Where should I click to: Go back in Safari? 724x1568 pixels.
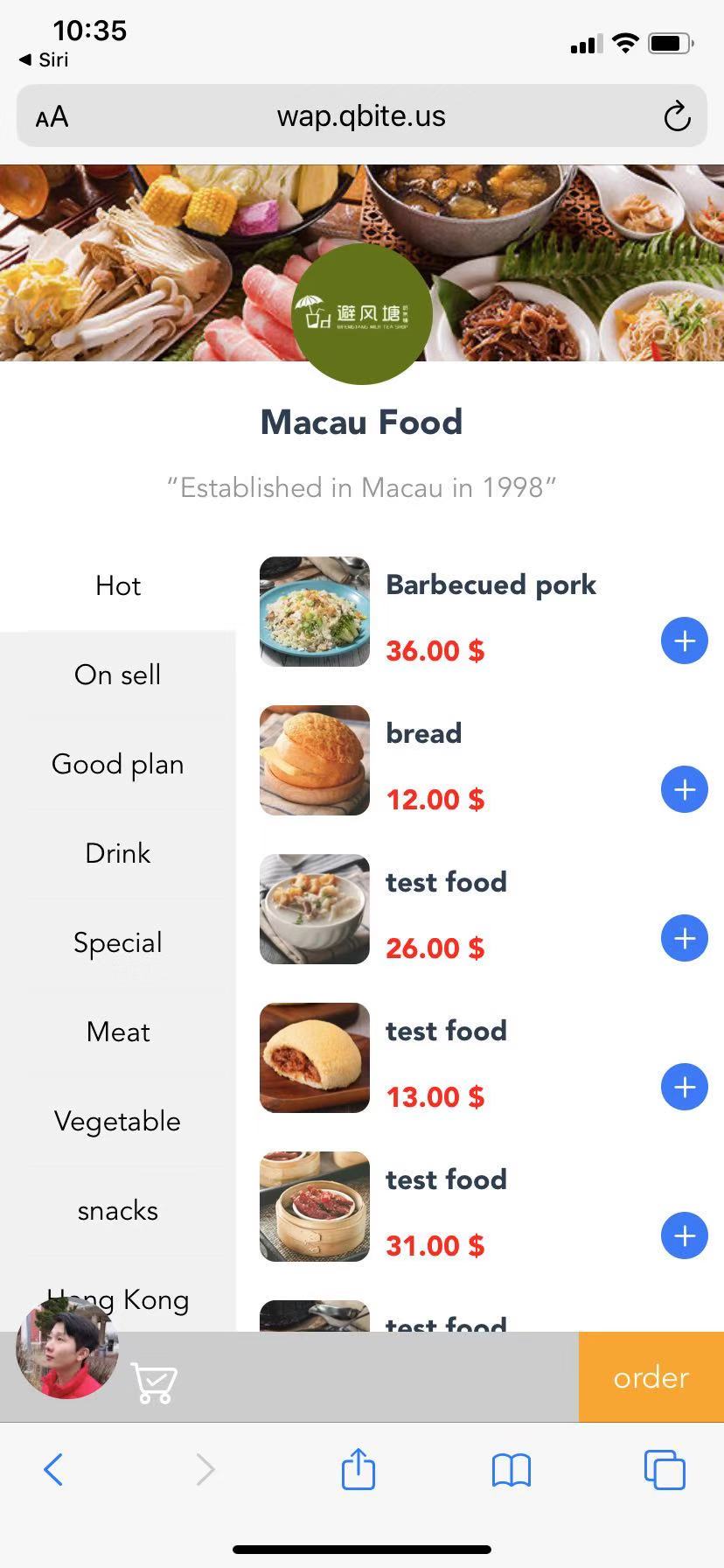[53, 1470]
